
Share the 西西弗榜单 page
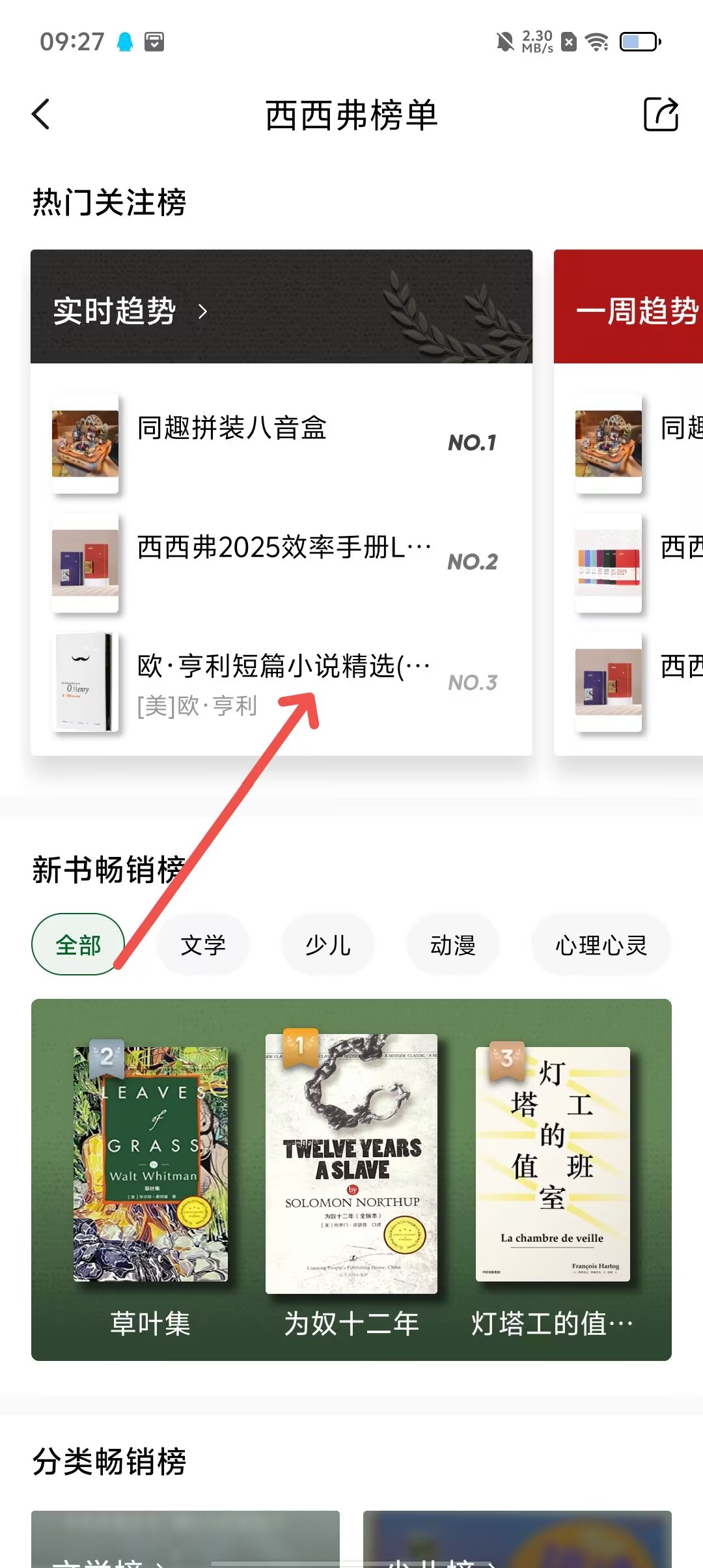(x=661, y=115)
